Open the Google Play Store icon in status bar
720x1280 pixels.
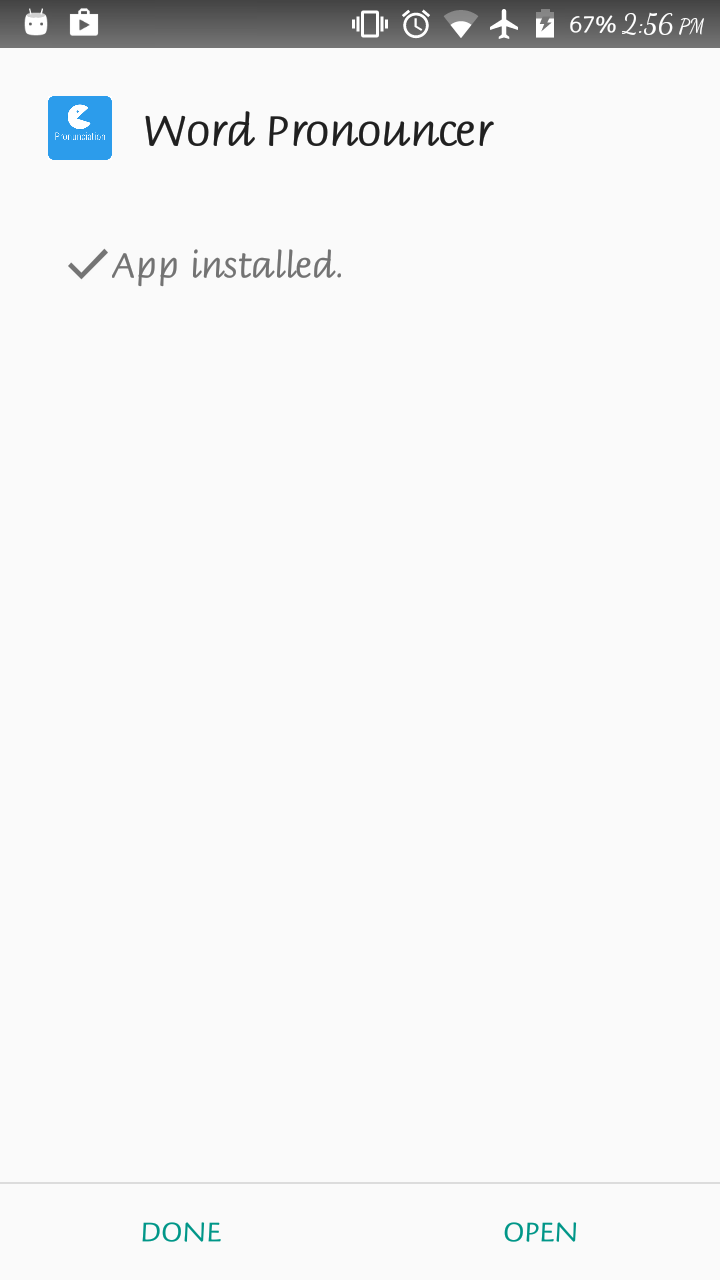click(x=83, y=22)
